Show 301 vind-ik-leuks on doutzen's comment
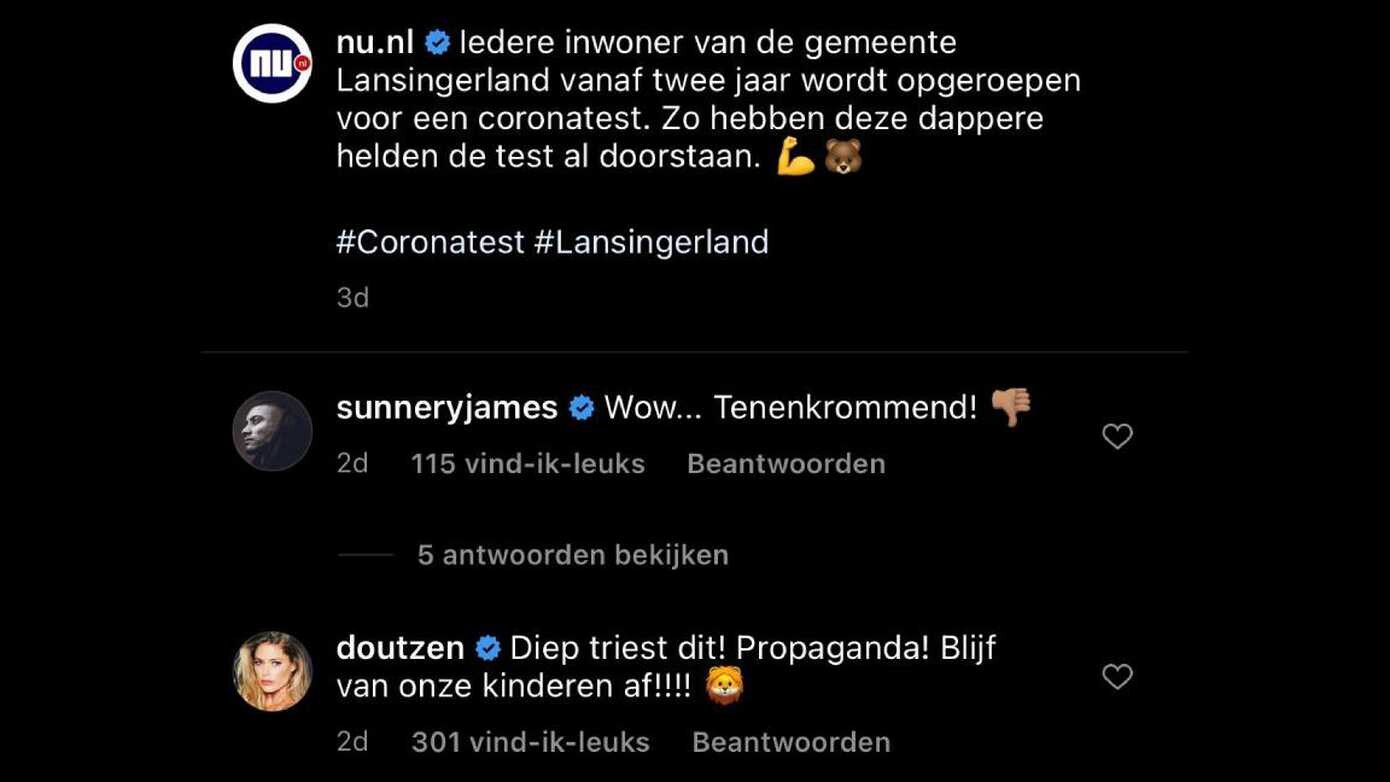1390x782 pixels. (530, 742)
